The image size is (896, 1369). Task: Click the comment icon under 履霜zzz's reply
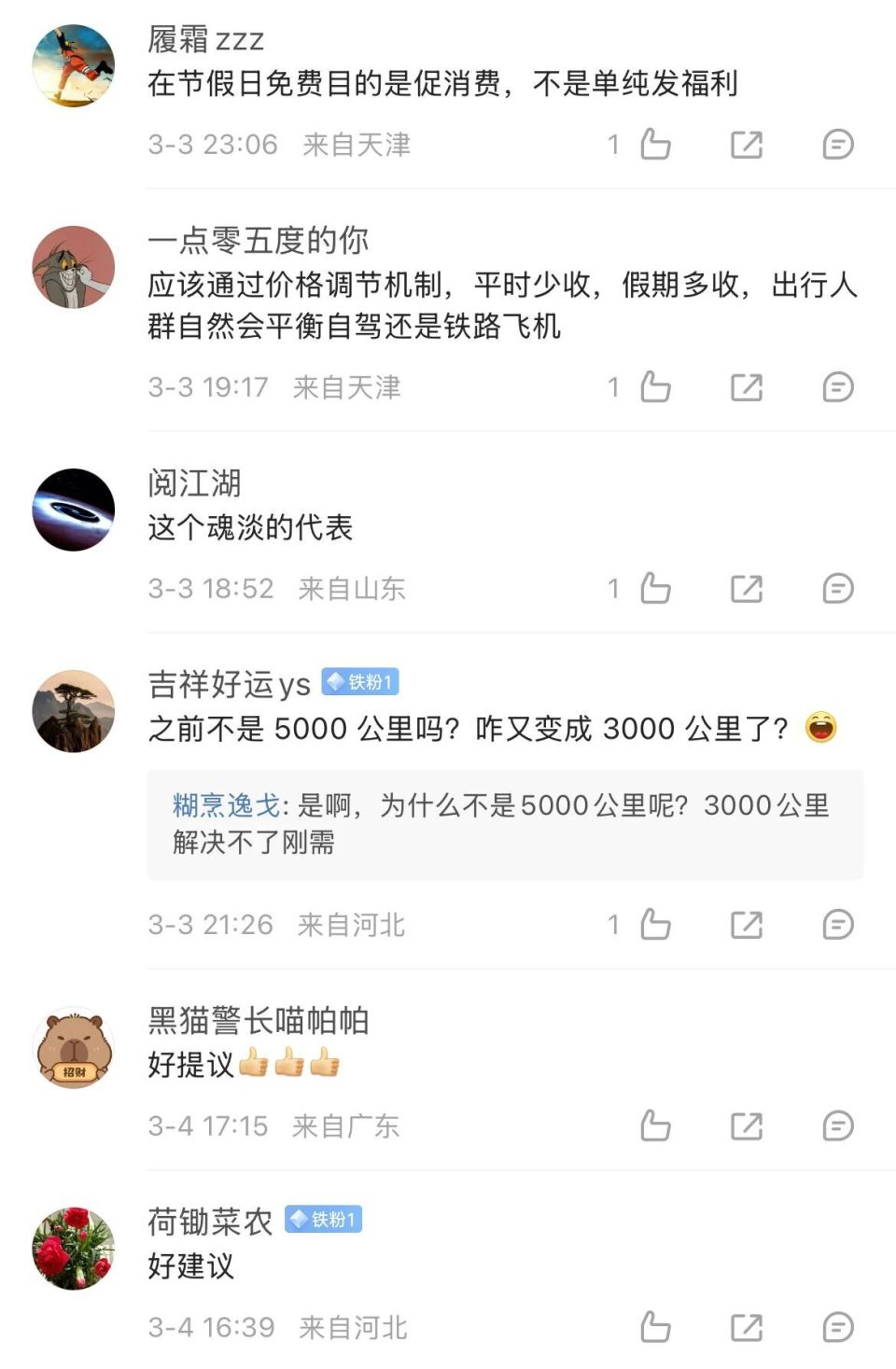(x=838, y=145)
